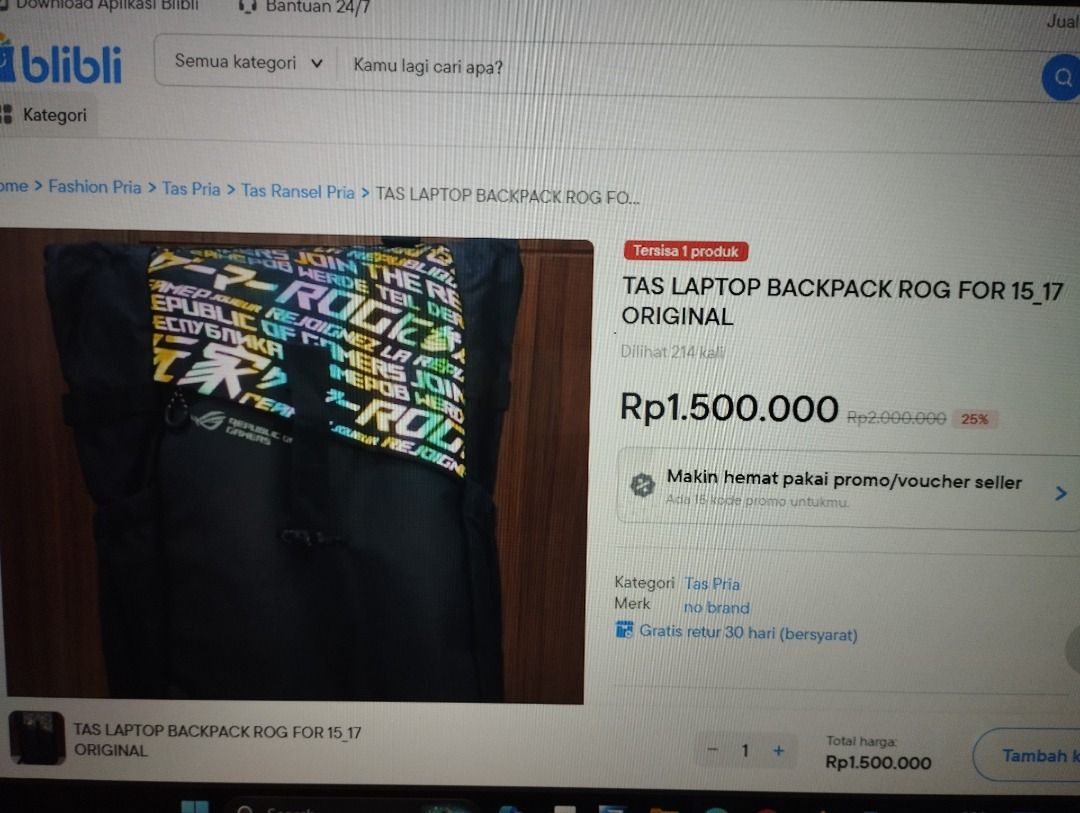
Task: Go to the Tas Ransel Pria breadcrumb
Action: 298,191
